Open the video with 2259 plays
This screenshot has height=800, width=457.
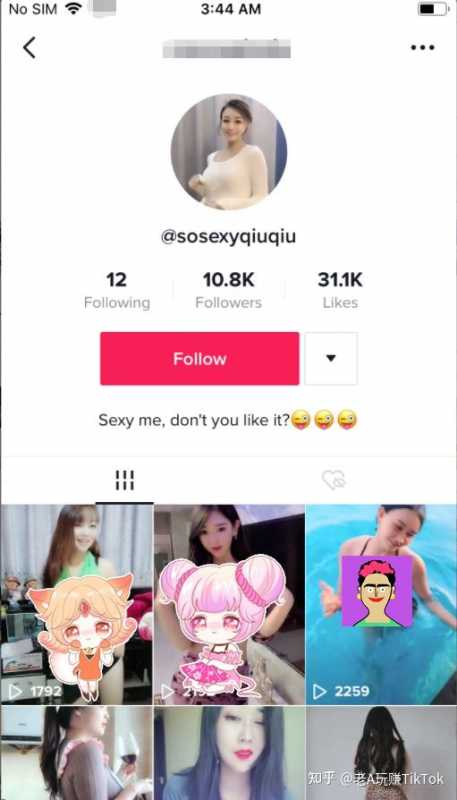381,605
